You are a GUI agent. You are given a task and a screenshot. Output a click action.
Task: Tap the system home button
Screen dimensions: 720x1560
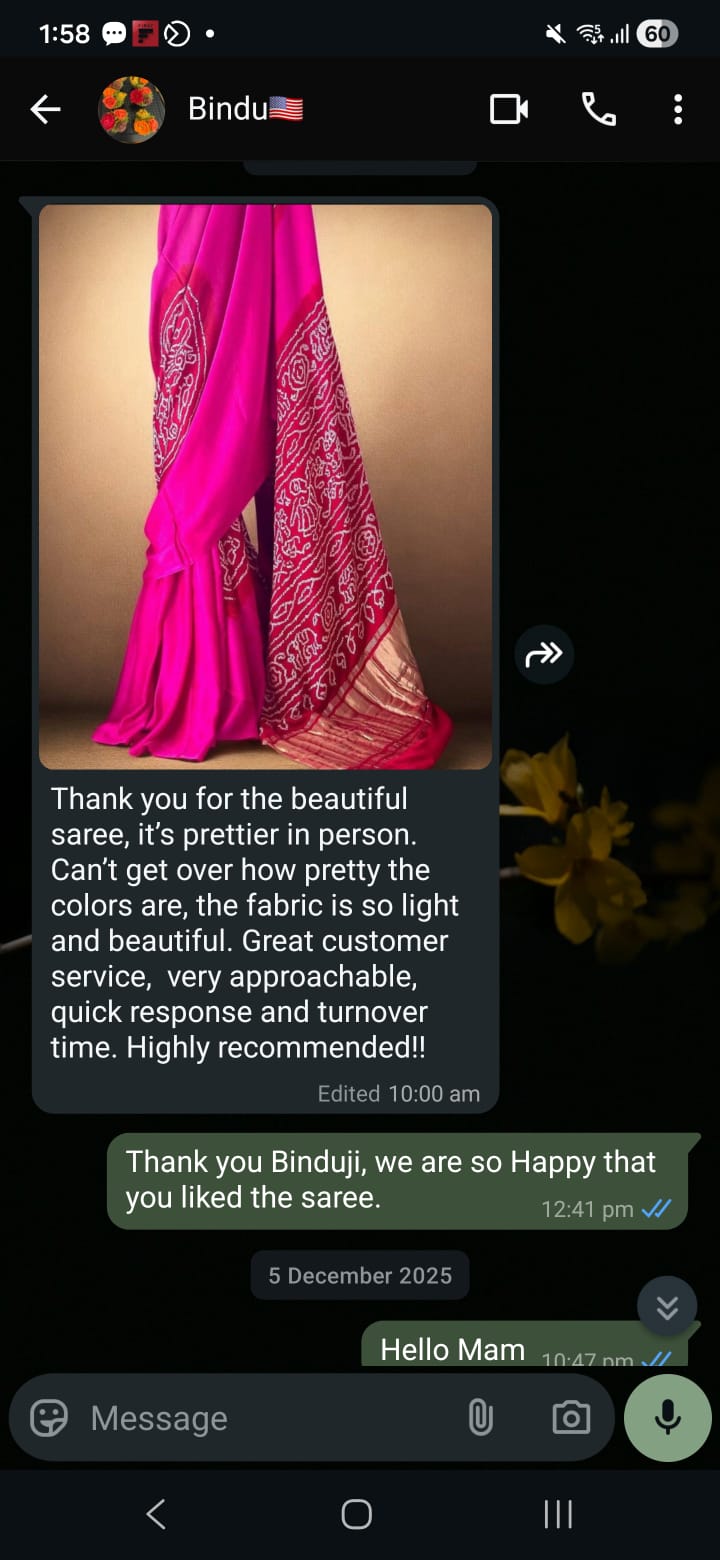(357, 1514)
